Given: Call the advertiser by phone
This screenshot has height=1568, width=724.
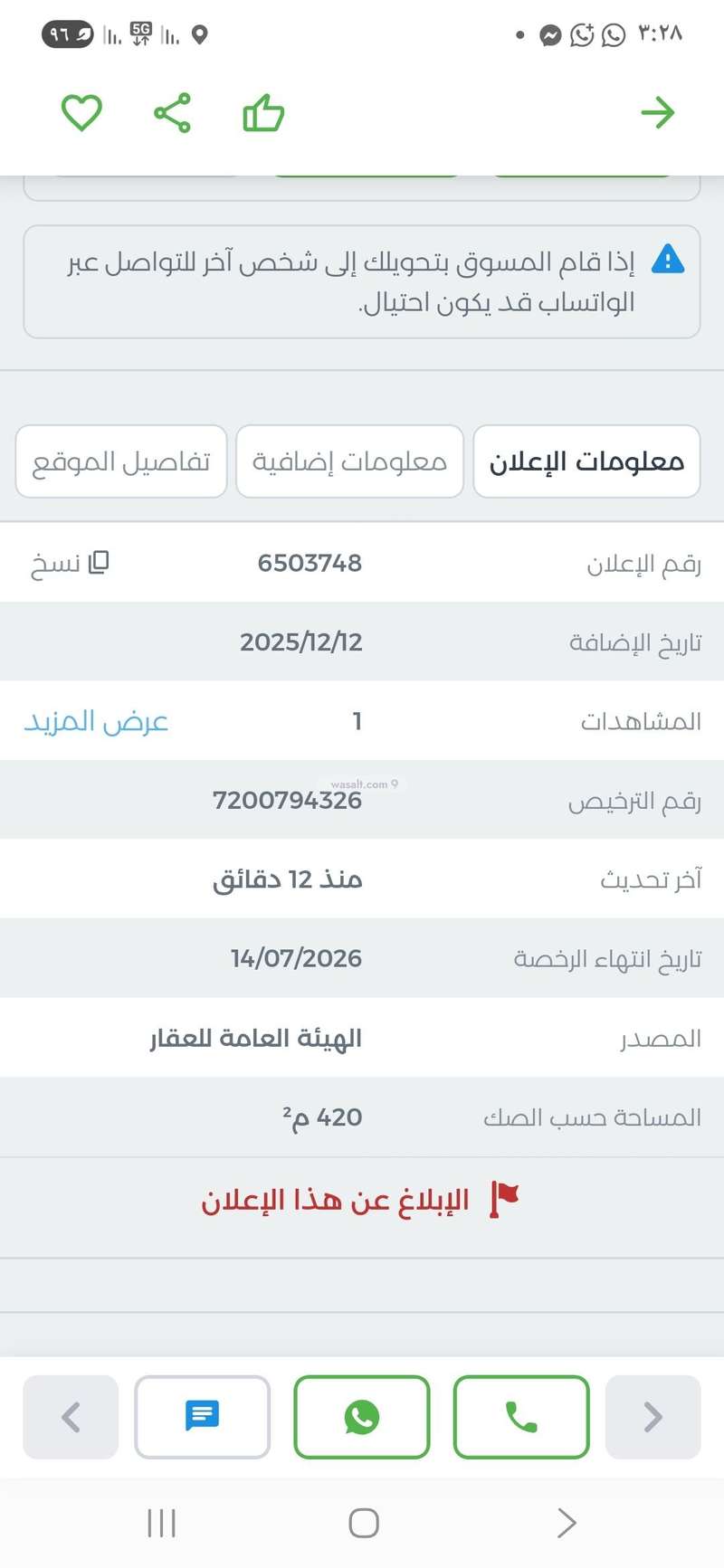Looking at the screenshot, I should coord(521,1417).
